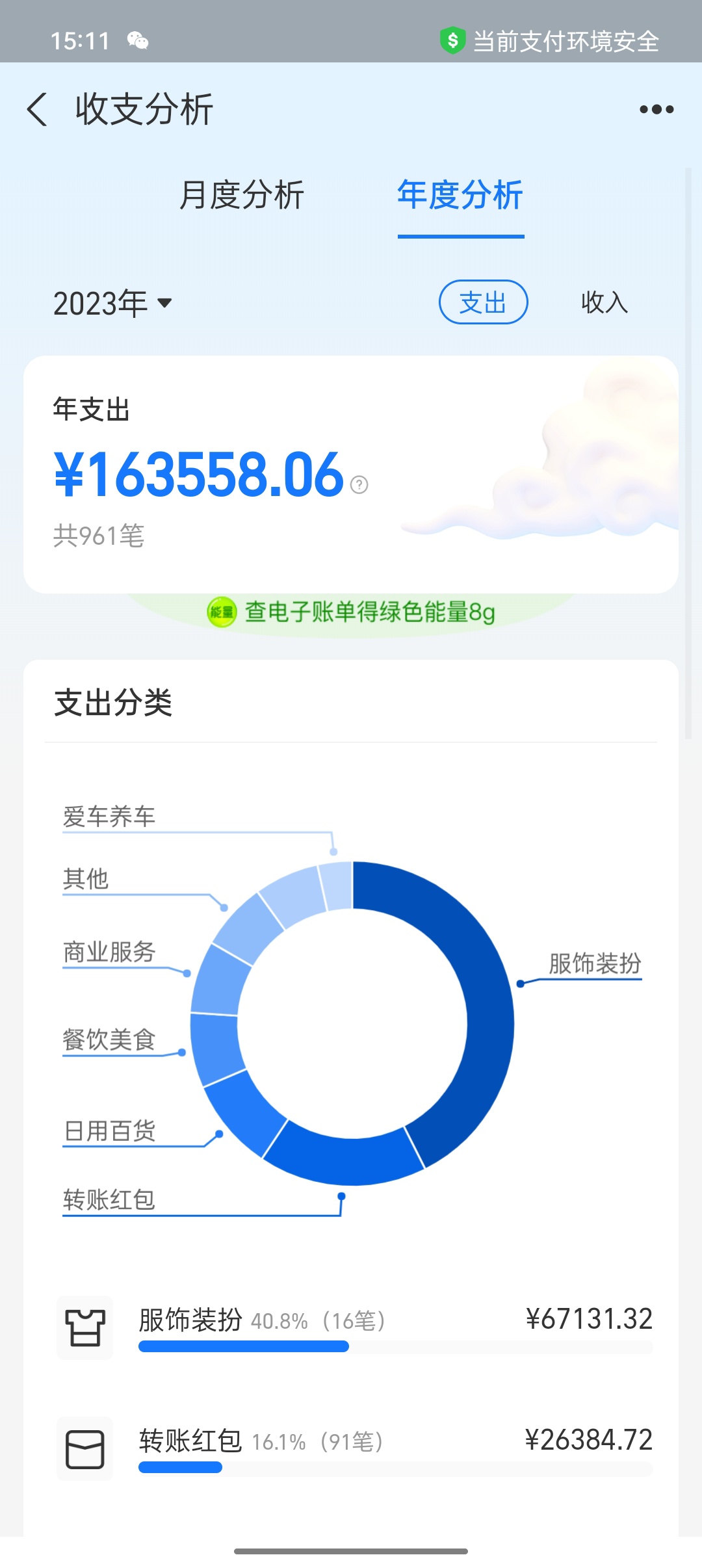Open the 2023年 year dropdown
The height and width of the screenshot is (1568, 702).
(113, 303)
